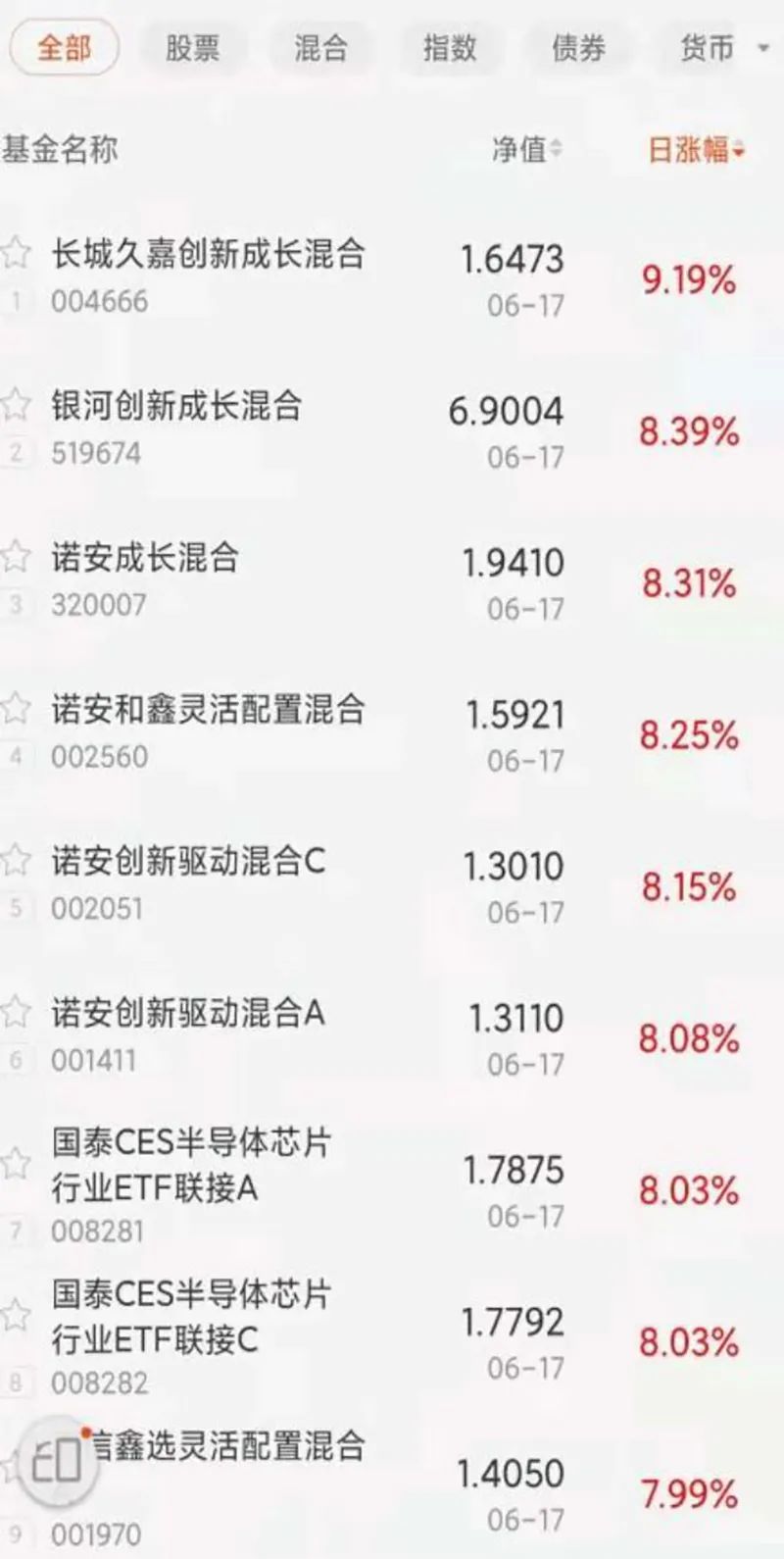Switch to the 混合 fund tab
Image resolution: width=784 pixels, height=1559 pixels.
click(320, 47)
